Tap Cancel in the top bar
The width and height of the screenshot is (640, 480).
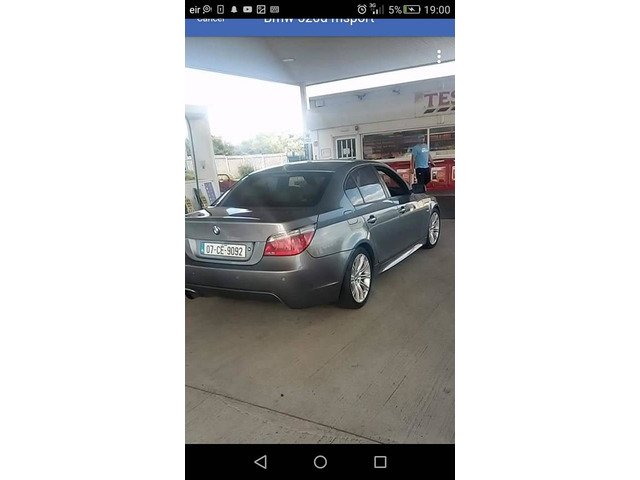tap(211, 19)
